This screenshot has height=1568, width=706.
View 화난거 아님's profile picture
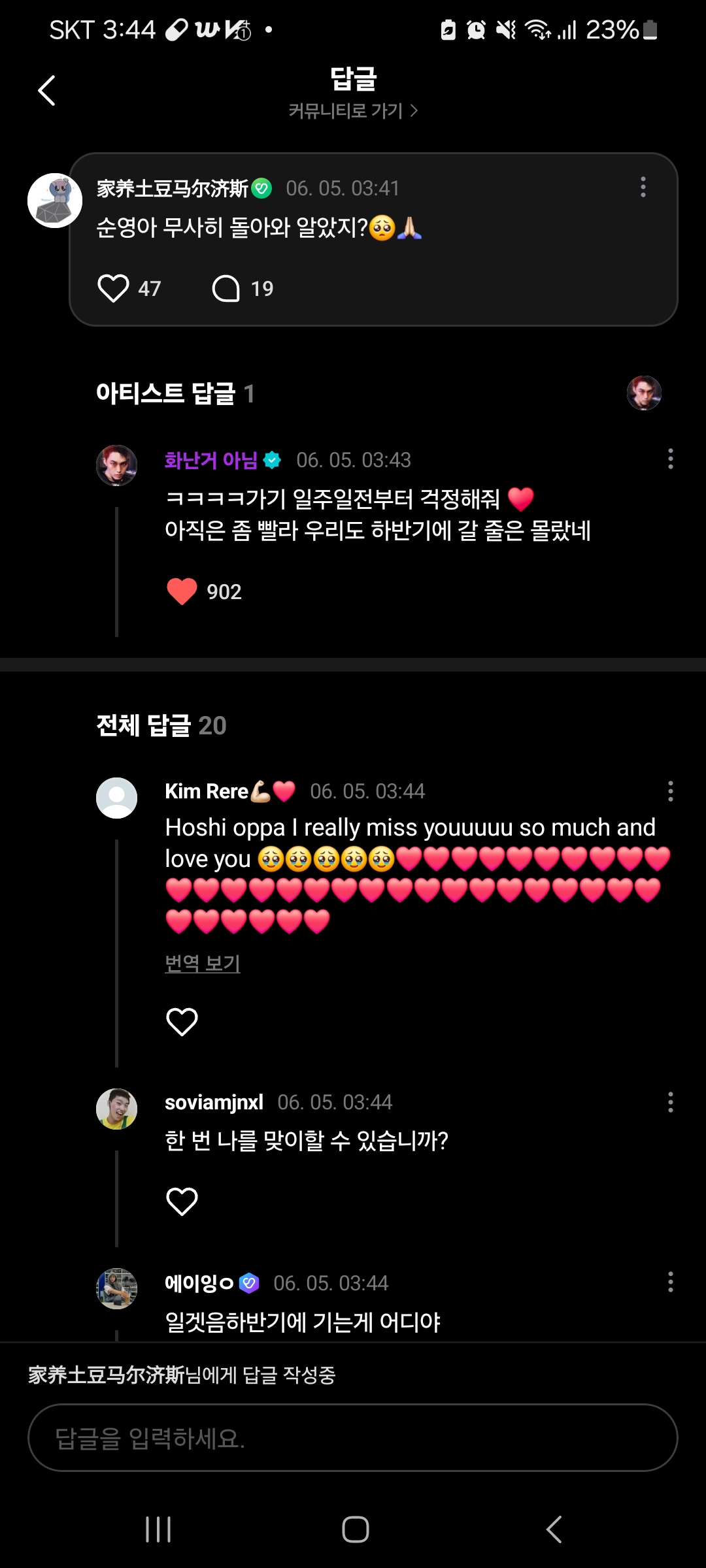117,465
